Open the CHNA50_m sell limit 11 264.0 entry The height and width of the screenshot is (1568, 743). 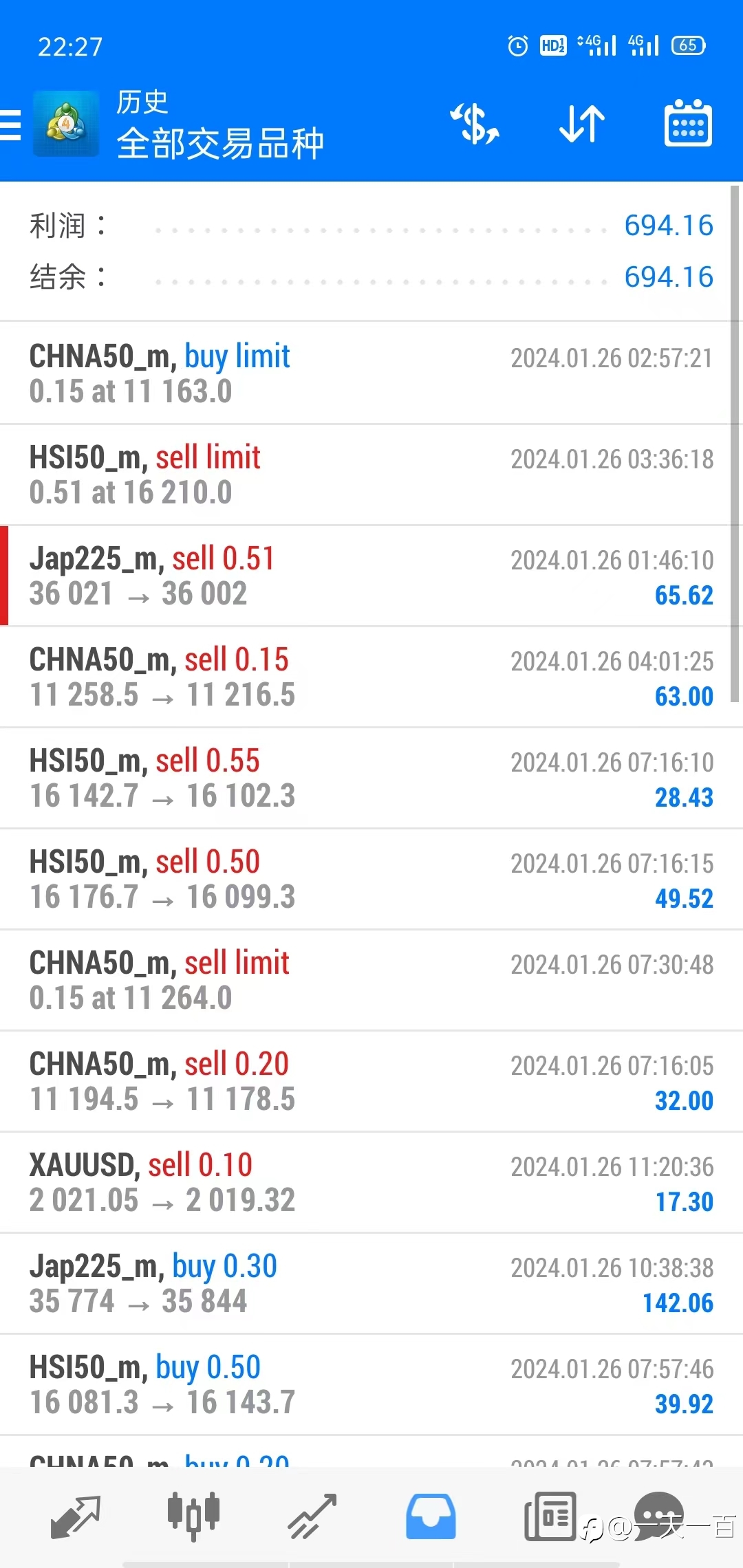[x=371, y=980]
